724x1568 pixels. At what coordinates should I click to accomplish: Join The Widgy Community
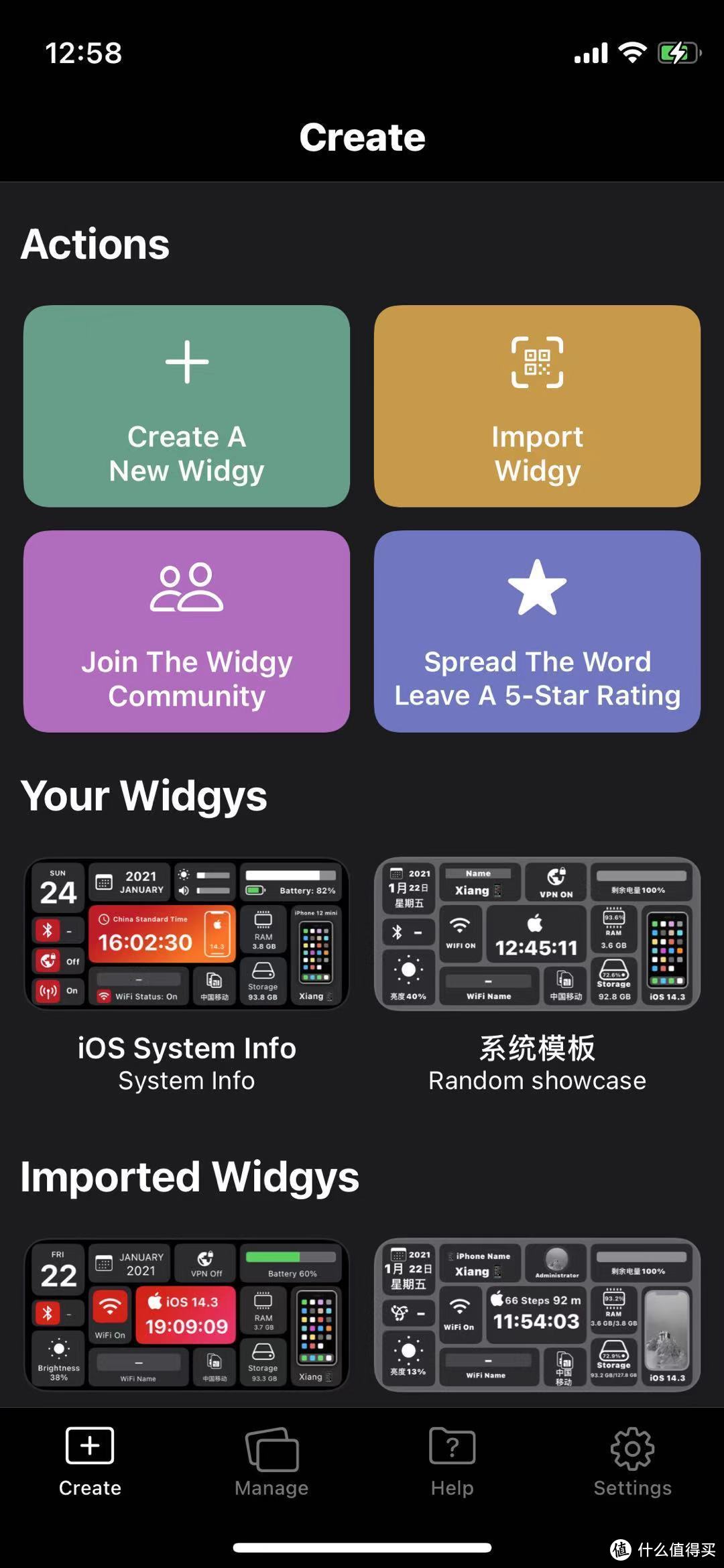(x=186, y=631)
